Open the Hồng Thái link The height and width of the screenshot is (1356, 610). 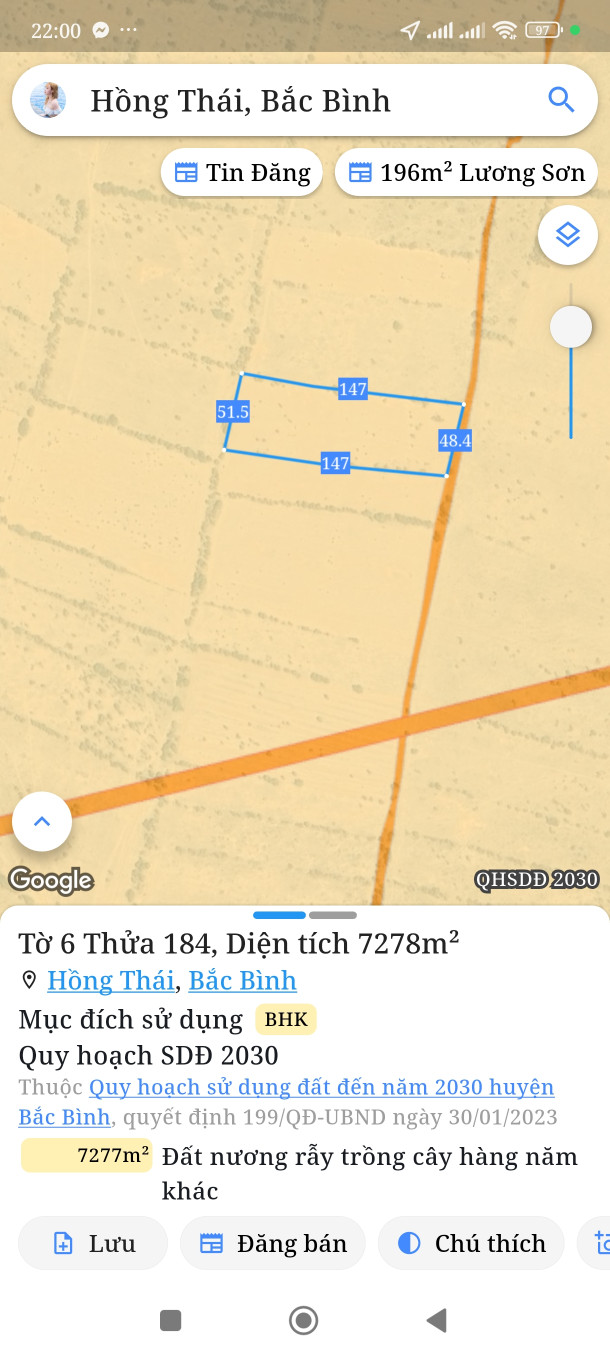(110, 981)
